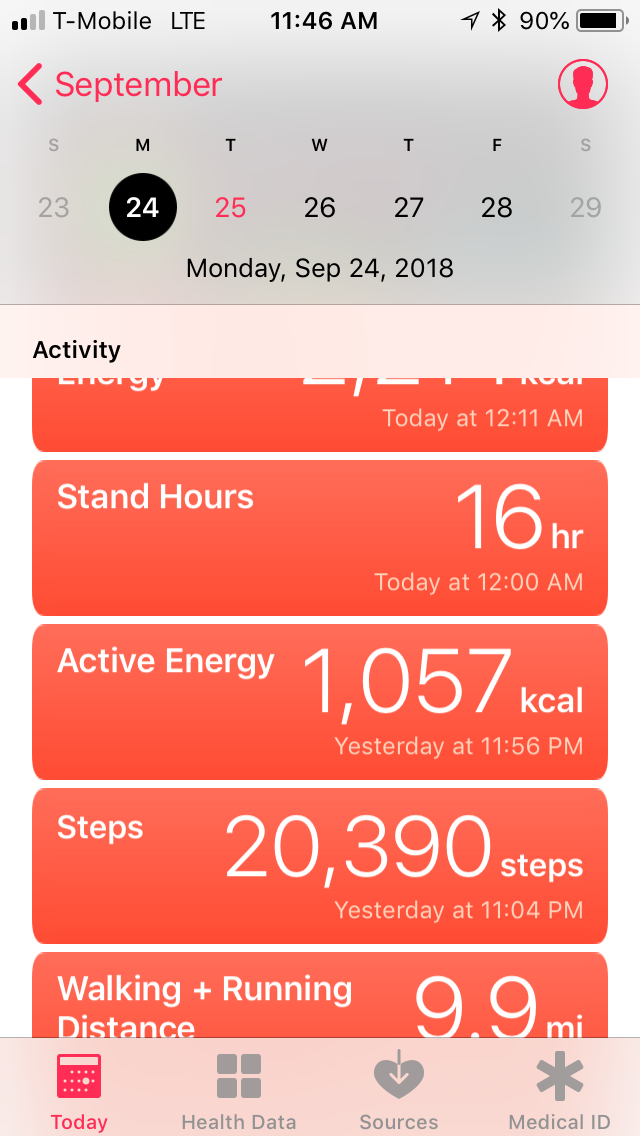Switch to the Sources tab
Viewport: 640px width, 1136px height.
click(x=399, y=1090)
